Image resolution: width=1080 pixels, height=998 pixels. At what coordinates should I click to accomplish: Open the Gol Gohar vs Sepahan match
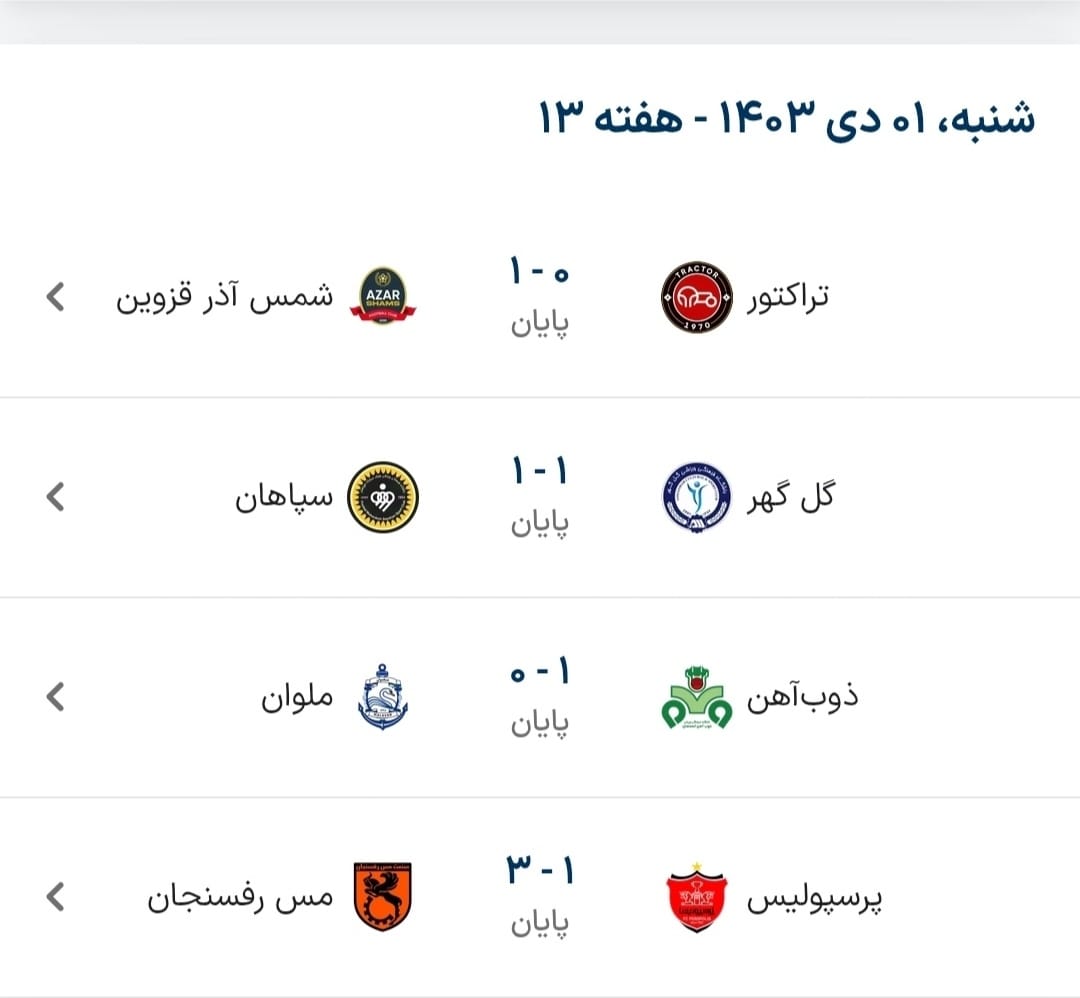540,497
